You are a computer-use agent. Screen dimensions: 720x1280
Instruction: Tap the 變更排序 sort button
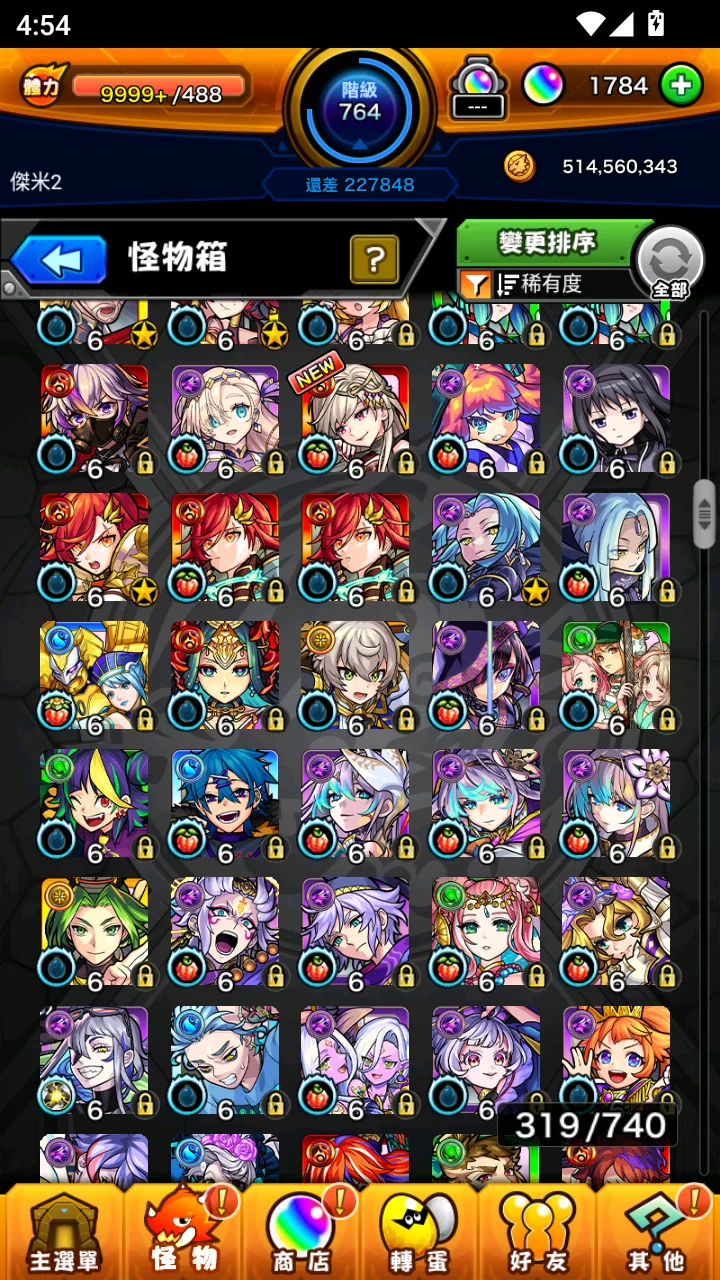coord(547,243)
